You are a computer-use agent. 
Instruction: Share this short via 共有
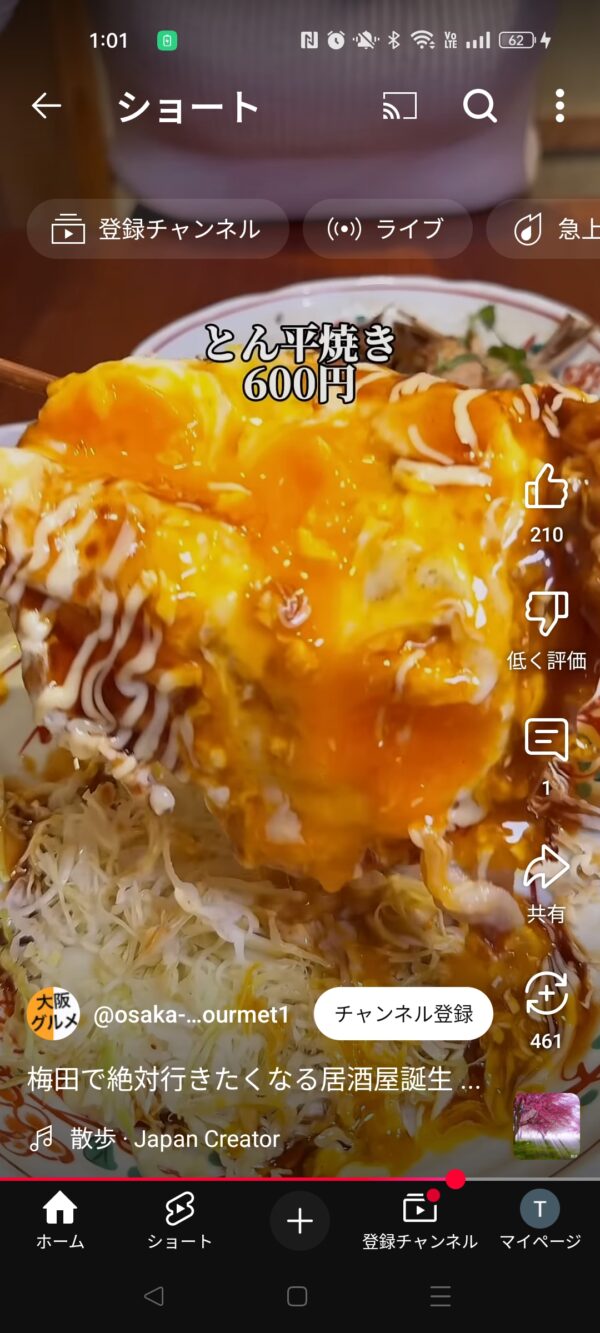click(546, 868)
